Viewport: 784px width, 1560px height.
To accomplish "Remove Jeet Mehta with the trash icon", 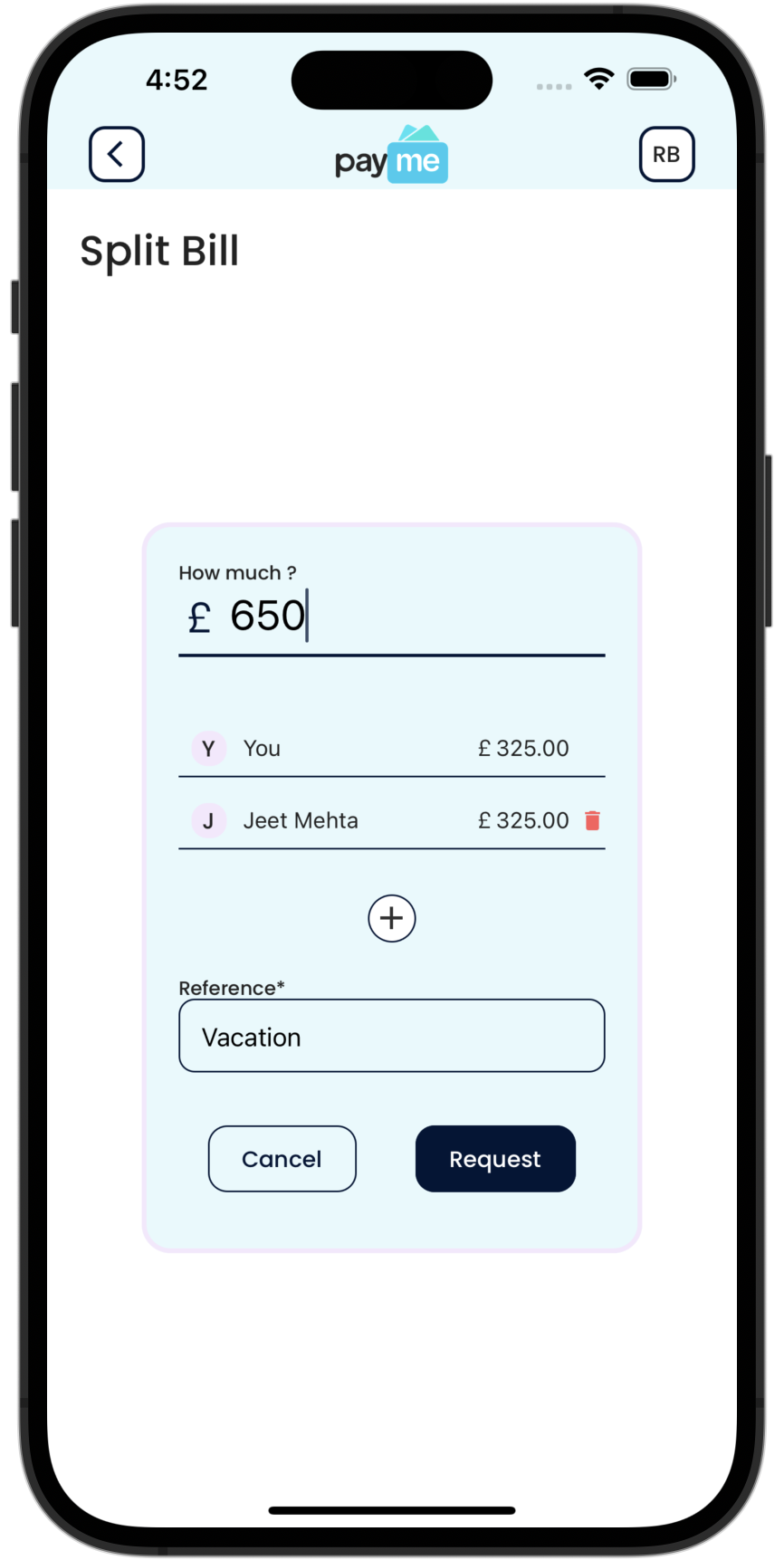I will pyautogui.click(x=593, y=820).
